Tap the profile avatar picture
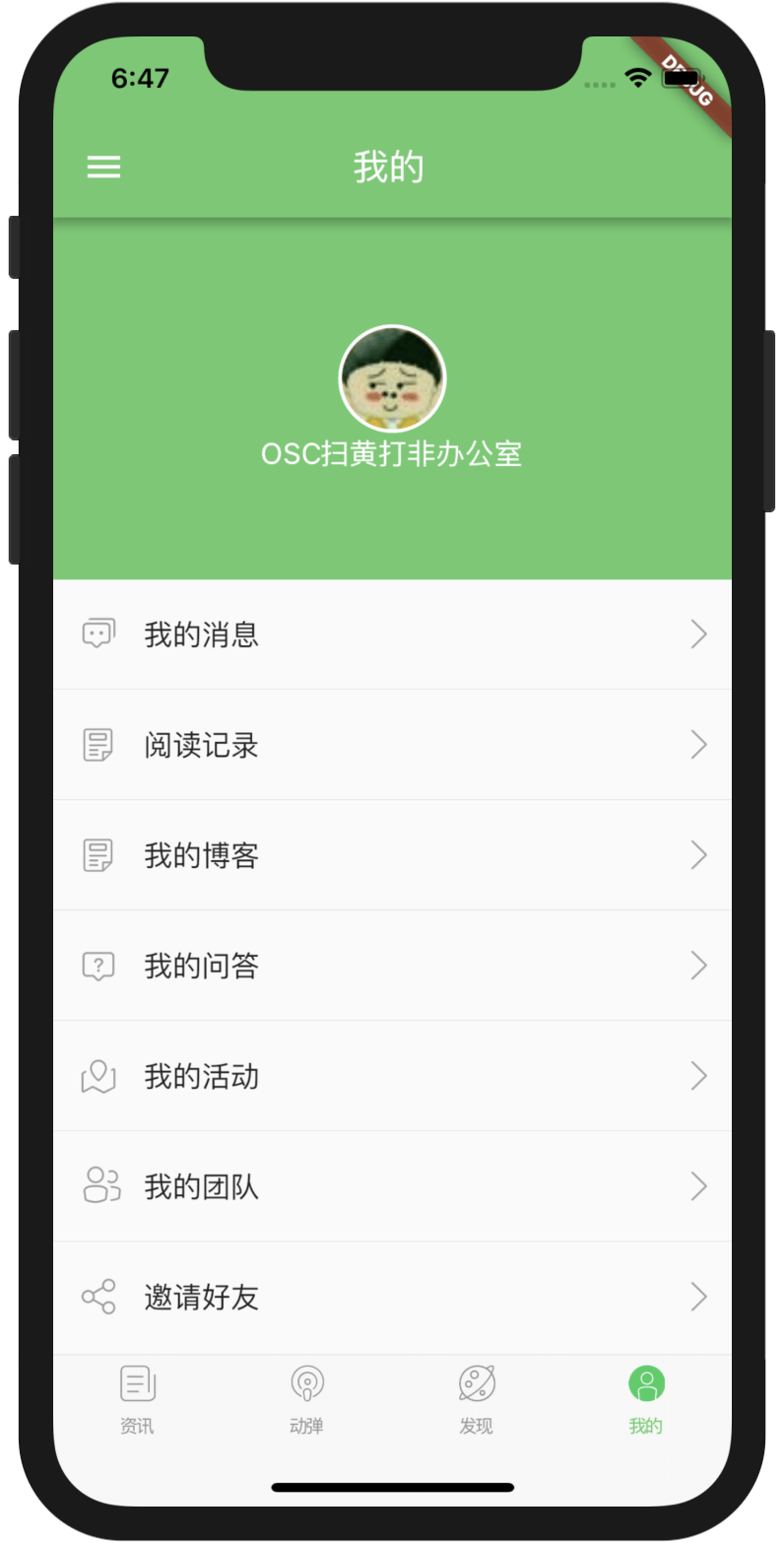784x1543 pixels. [x=392, y=379]
